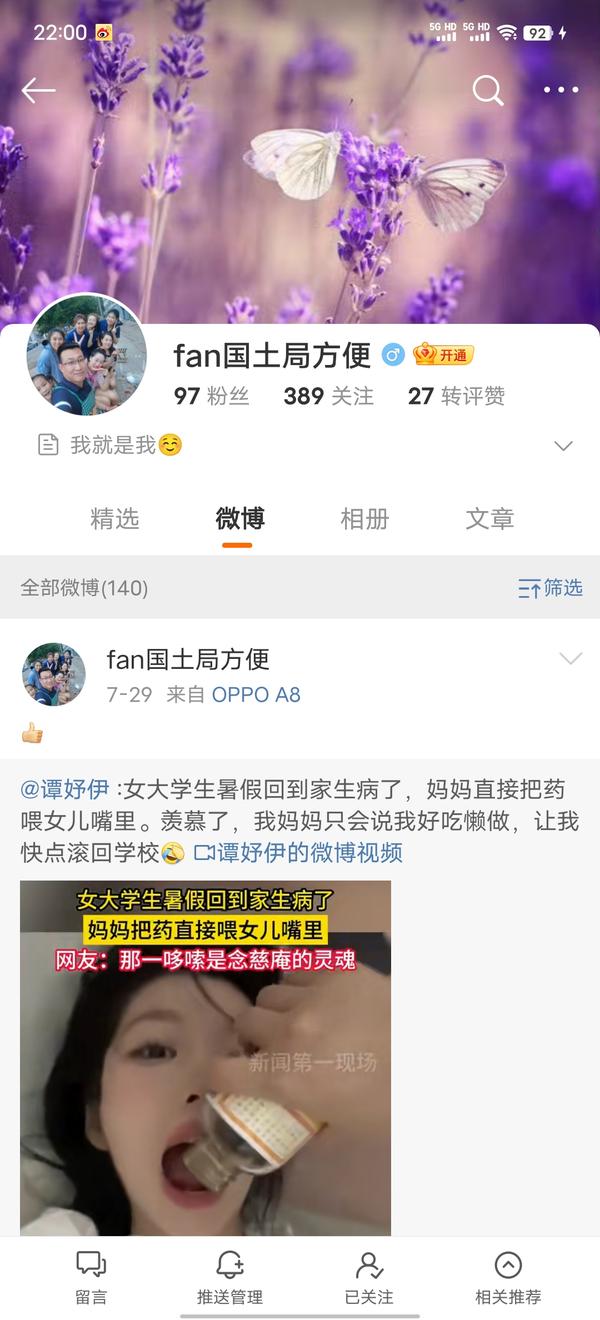600x1320 pixels.
Task: Open 谭妤伊的微博视频 link
Action: 299,853
